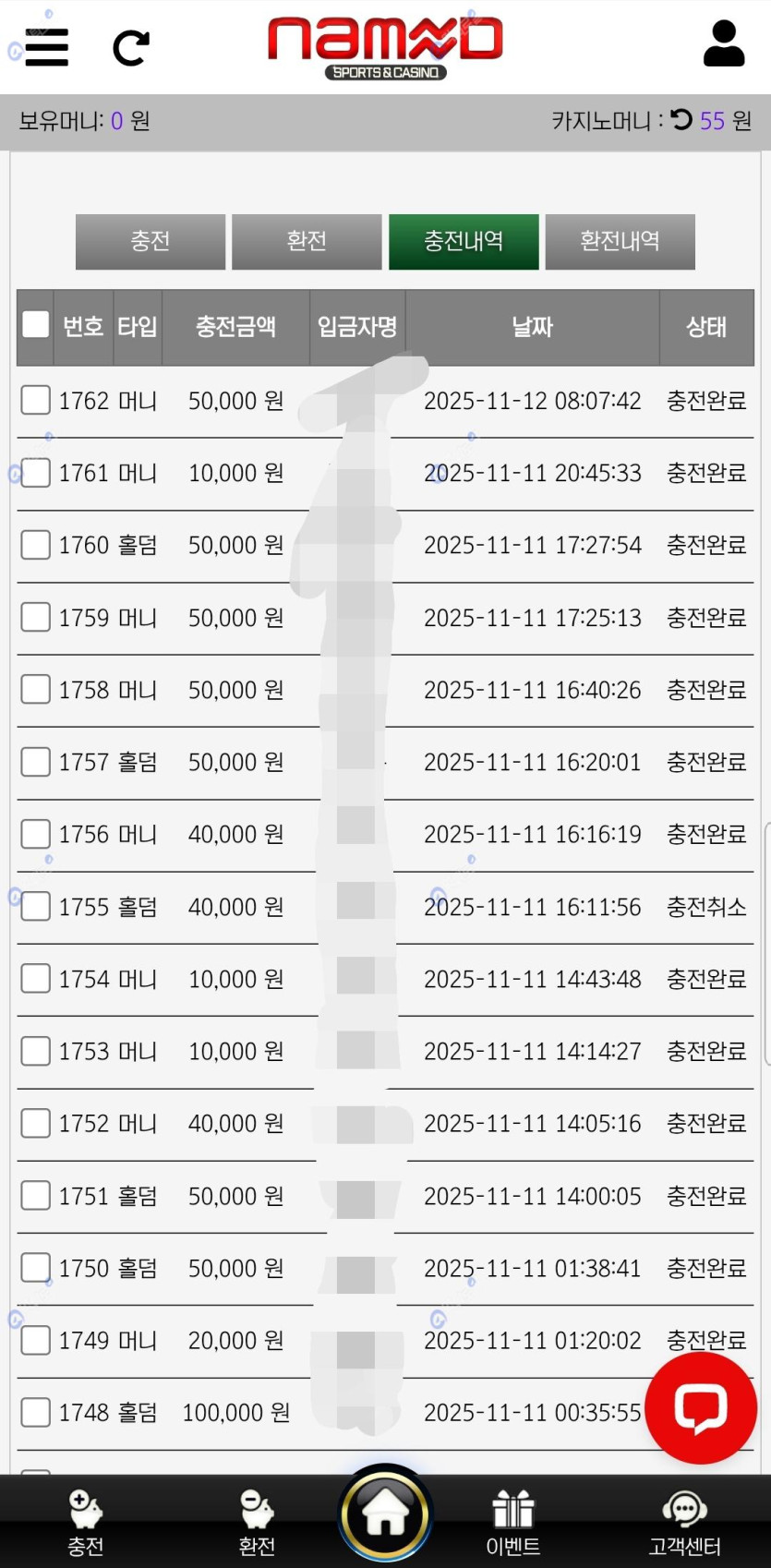Select the 충전내역 tab
Viewport: 771px width, 1568px height.
point(464,241)
